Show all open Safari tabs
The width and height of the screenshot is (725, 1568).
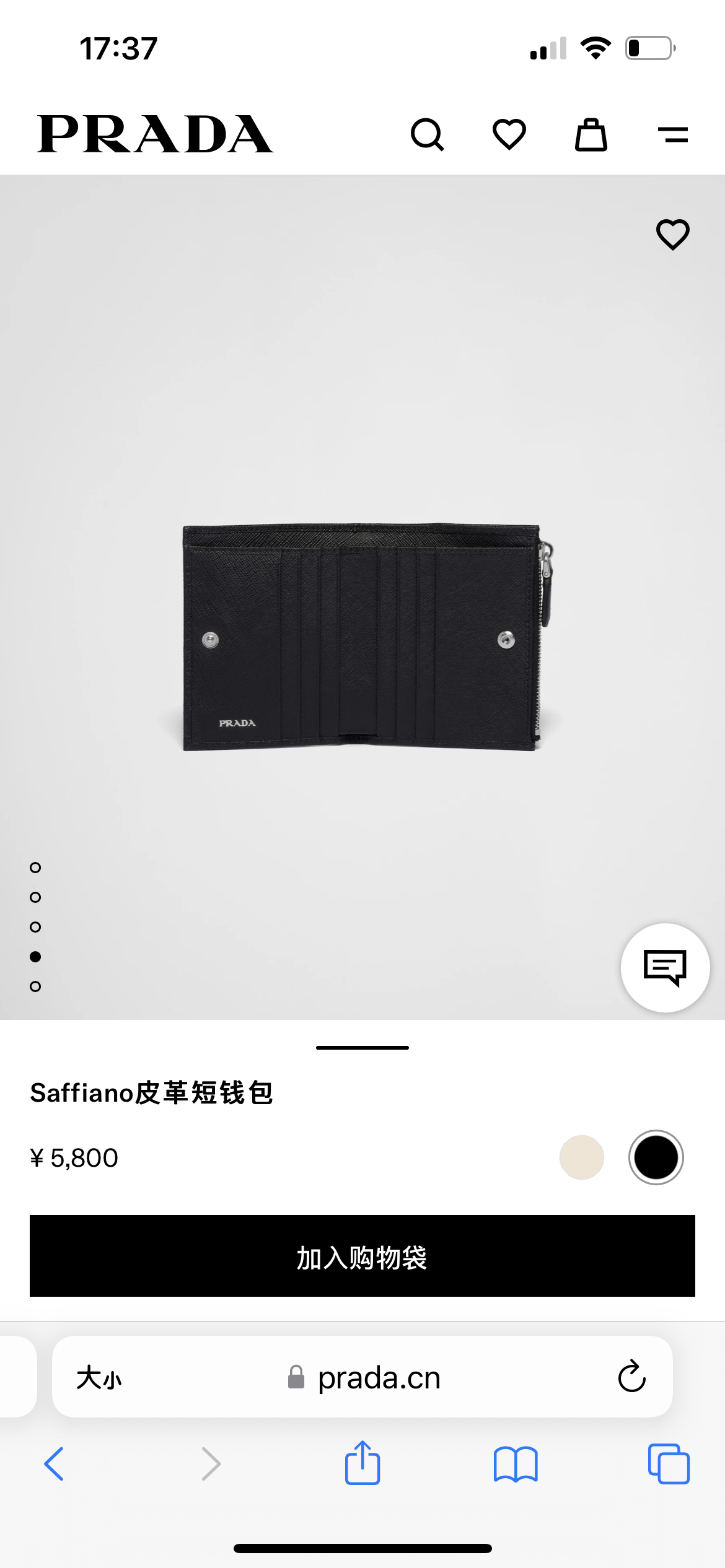tap(669, 1464)
